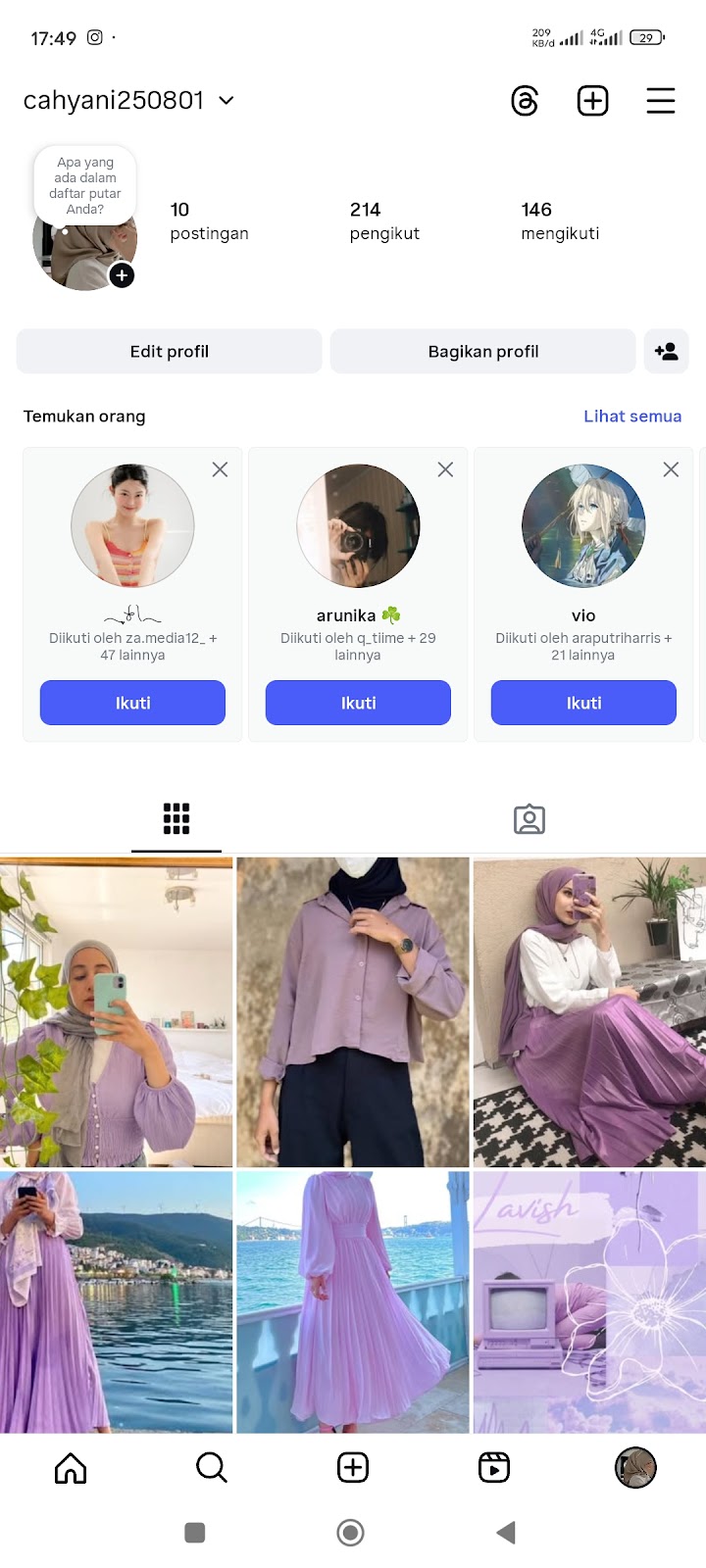Open the Reels tab
The image size is (706, 1568).
494,1467
